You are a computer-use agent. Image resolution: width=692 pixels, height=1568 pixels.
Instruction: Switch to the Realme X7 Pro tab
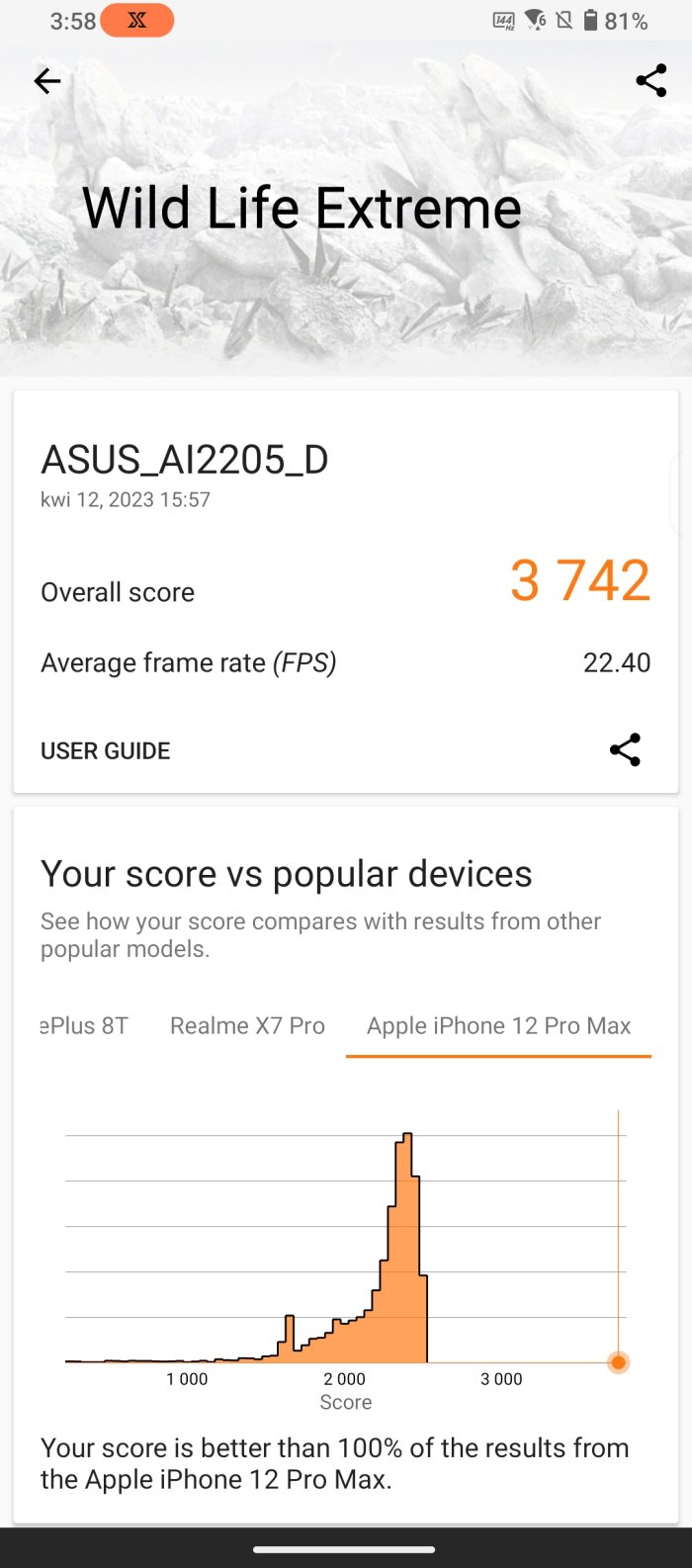[247, 1026]
